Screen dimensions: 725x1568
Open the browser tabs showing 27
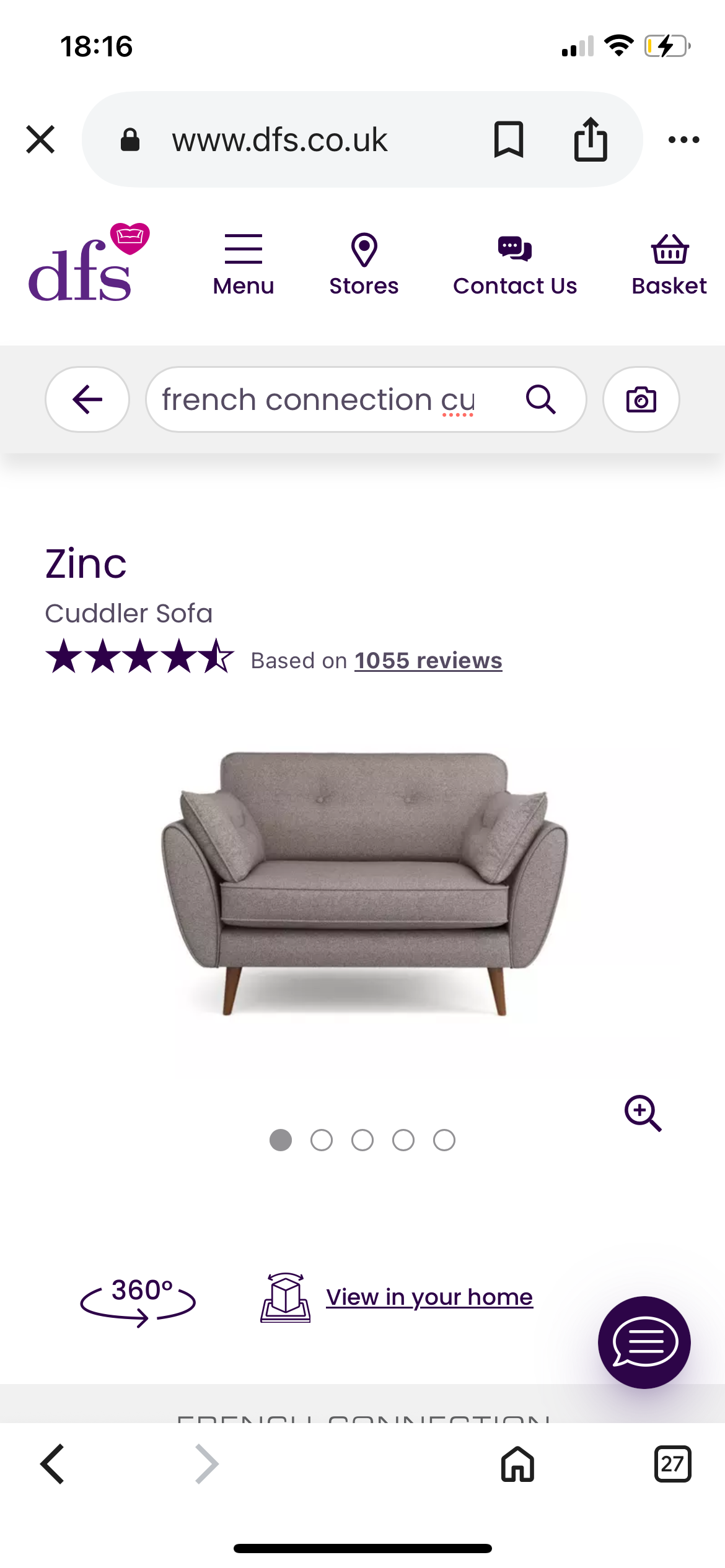(x=672, y=1464)
